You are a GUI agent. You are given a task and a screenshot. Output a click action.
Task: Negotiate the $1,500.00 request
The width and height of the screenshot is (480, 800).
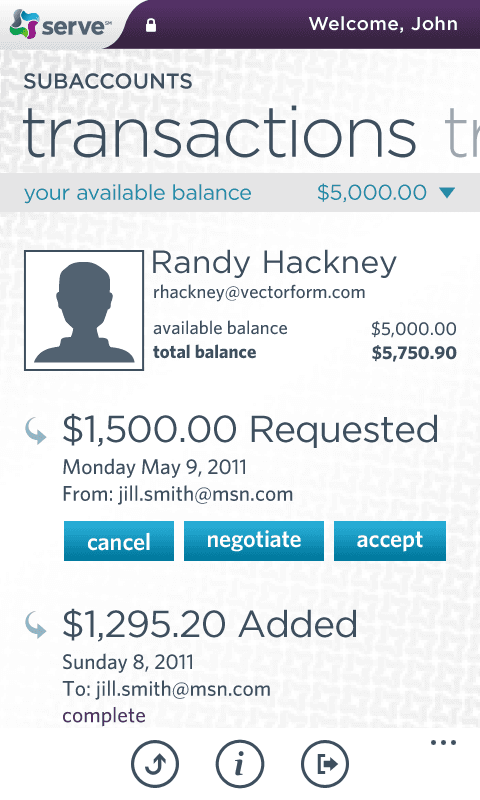(254, 541)
